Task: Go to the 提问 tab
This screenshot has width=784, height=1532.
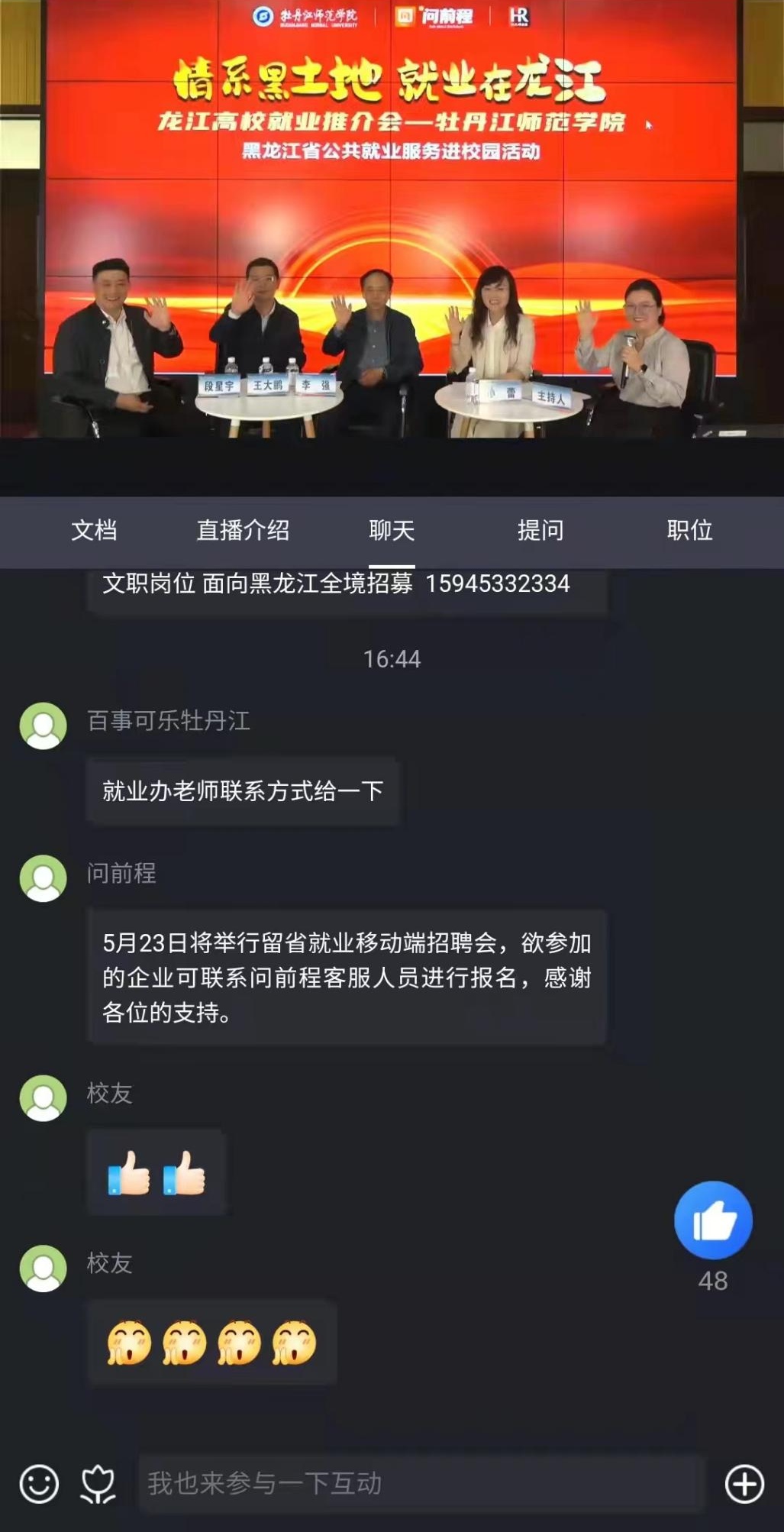Action: coord(540,530)
